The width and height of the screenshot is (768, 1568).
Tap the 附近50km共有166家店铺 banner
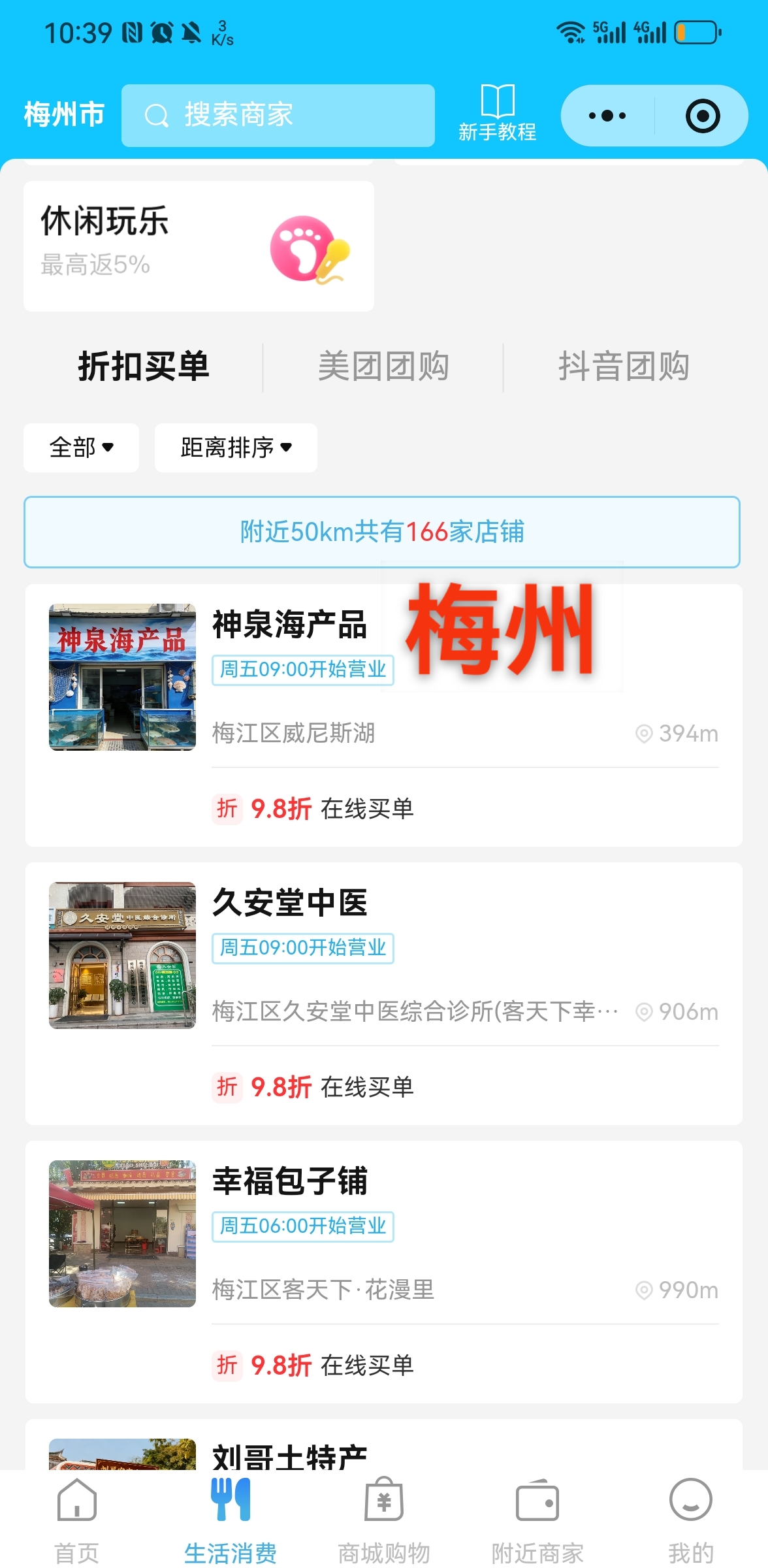click(x=384, y=531)
